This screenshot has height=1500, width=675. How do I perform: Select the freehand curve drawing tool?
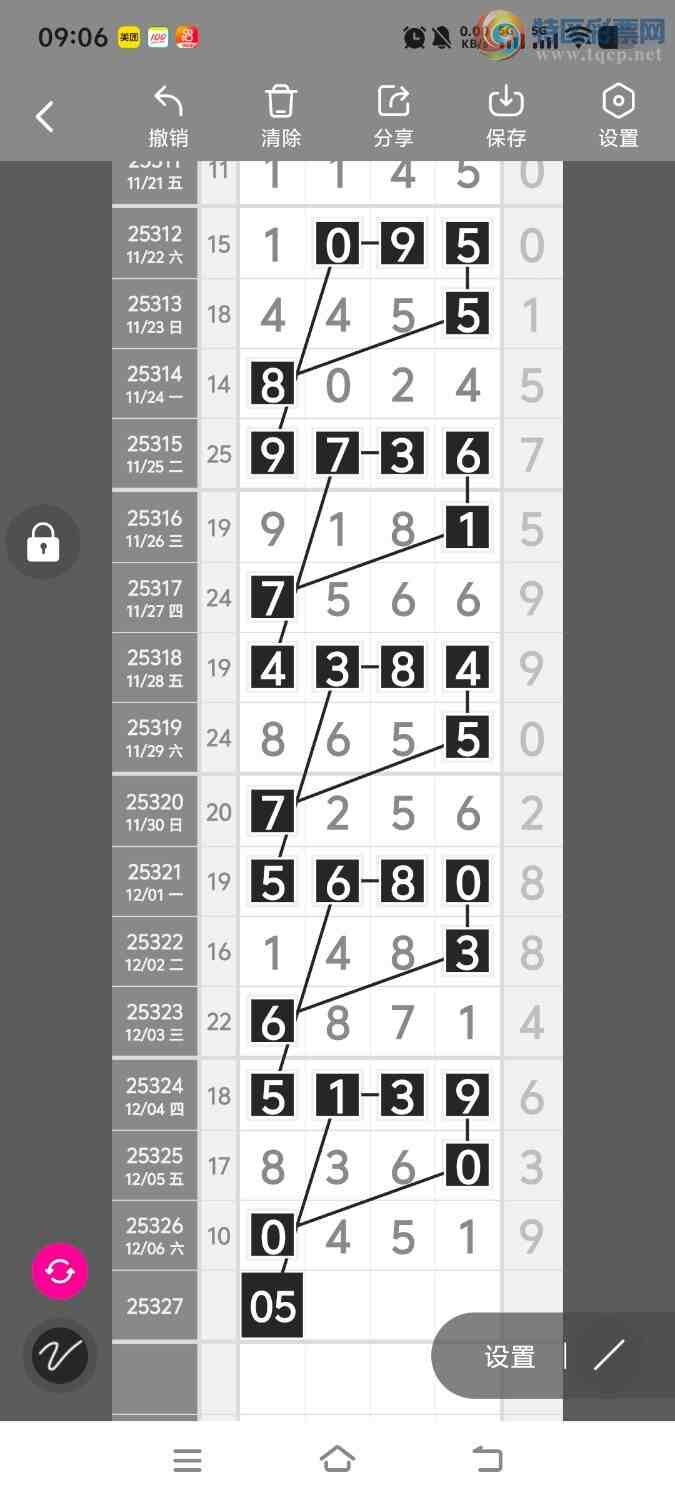[60, 1356]
